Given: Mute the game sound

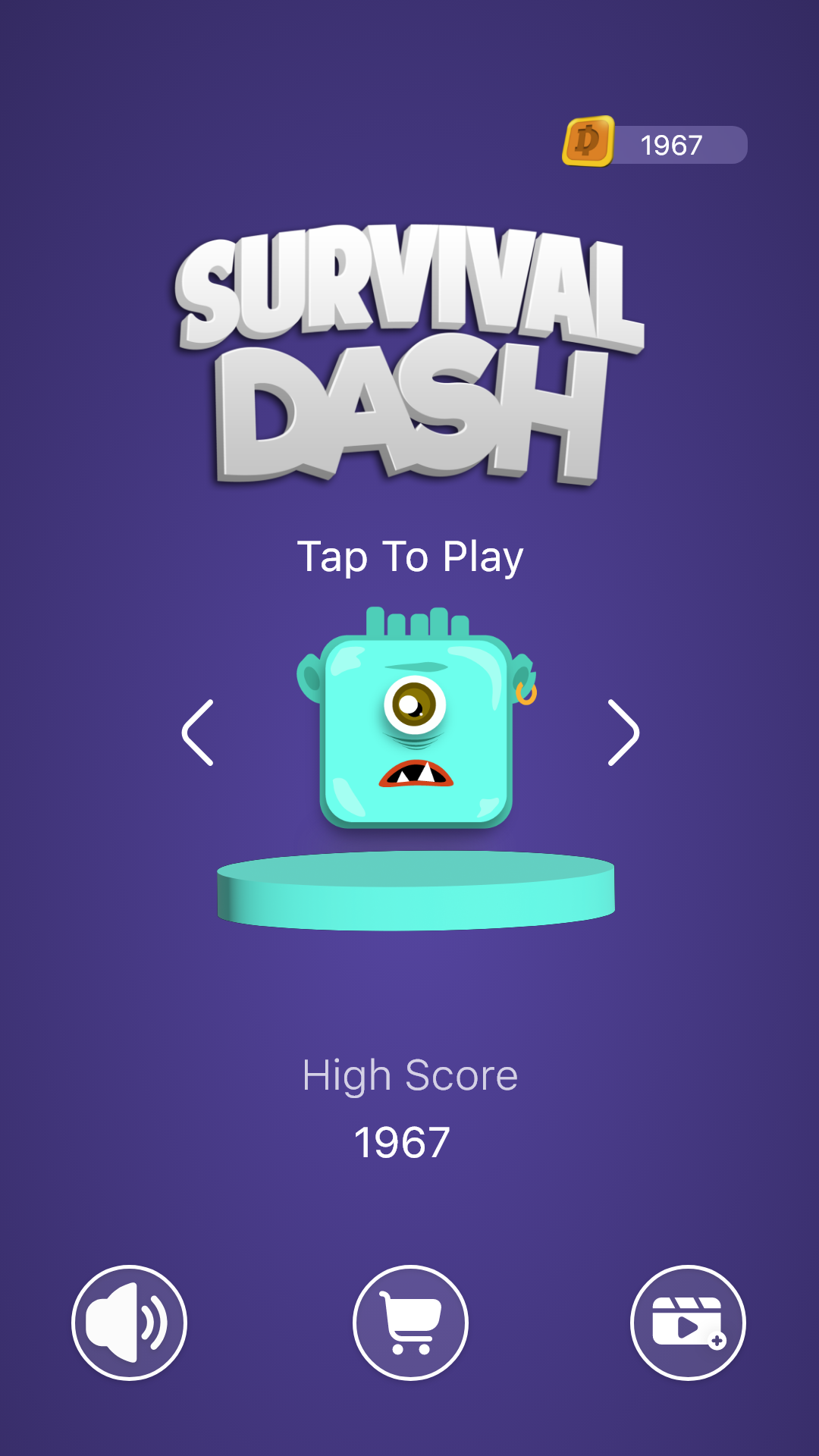Looking at the screenshot, I should pos(129,1323).
